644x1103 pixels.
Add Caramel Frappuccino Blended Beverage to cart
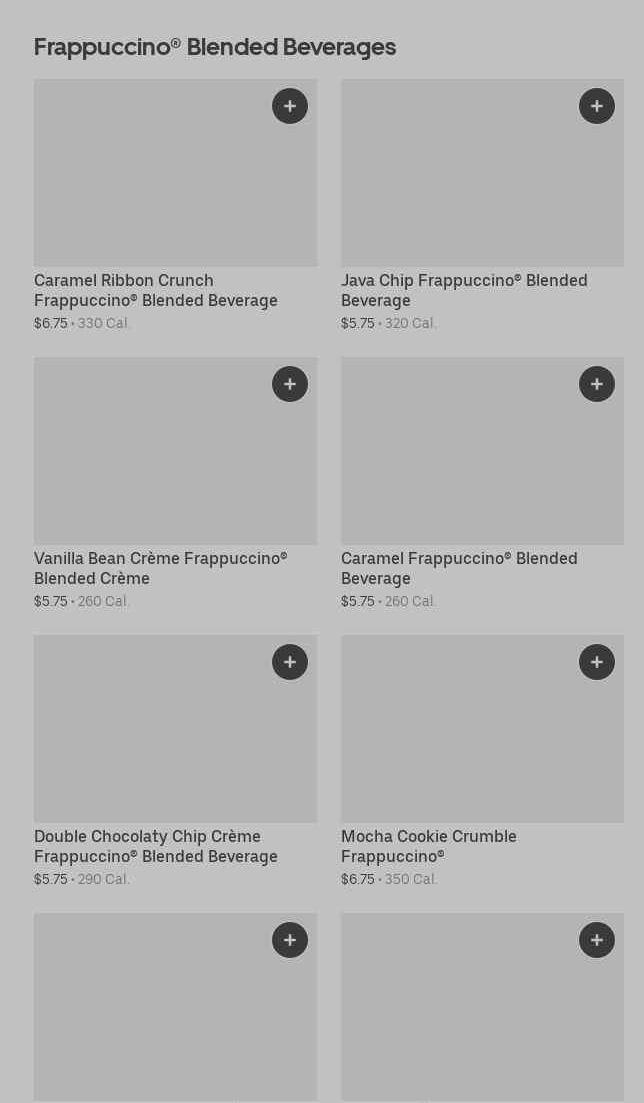click(597, 384)
